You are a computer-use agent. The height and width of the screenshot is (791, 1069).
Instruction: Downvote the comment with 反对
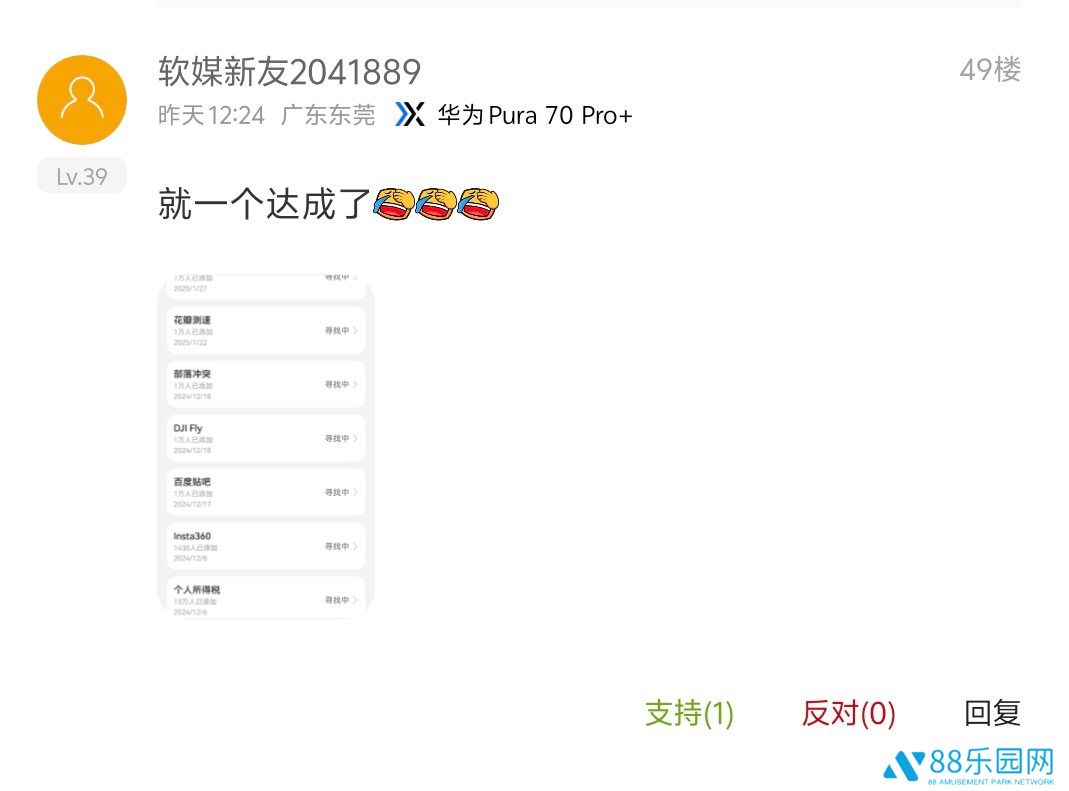pos(848,713)
